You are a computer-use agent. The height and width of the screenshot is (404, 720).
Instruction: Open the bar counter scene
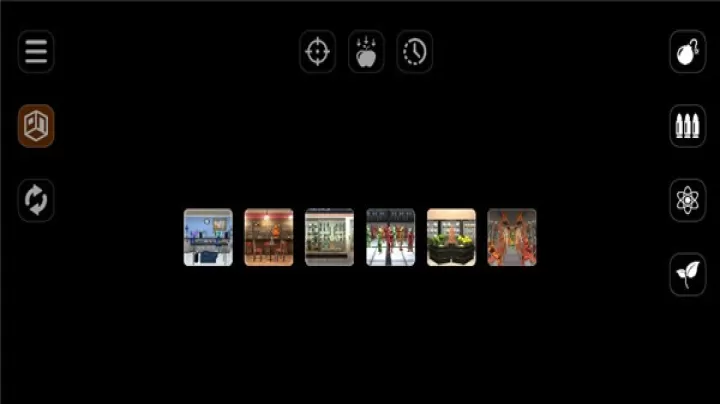(x=269, y=237)
